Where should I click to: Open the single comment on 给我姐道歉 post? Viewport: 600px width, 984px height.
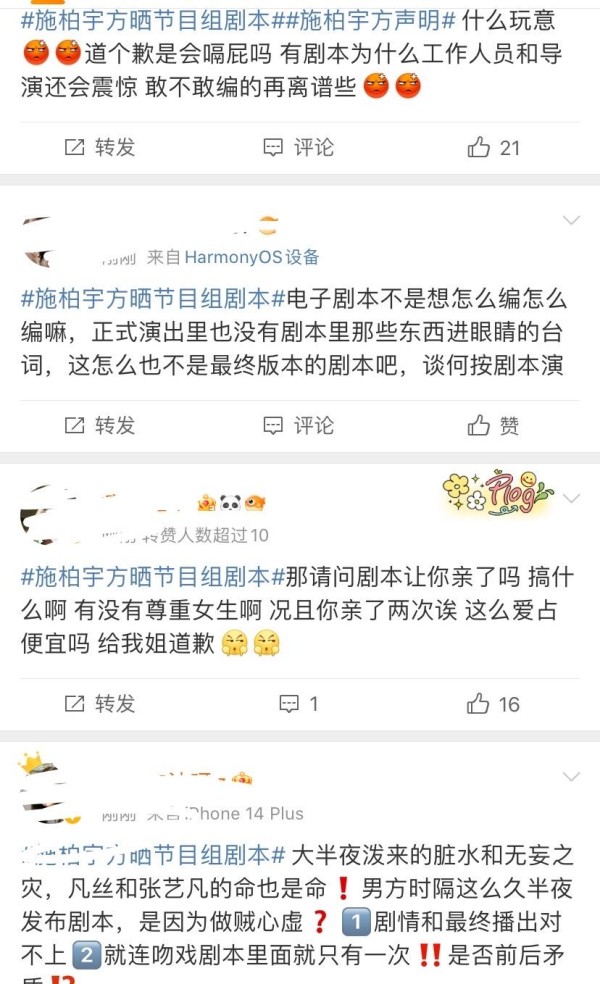299,704
